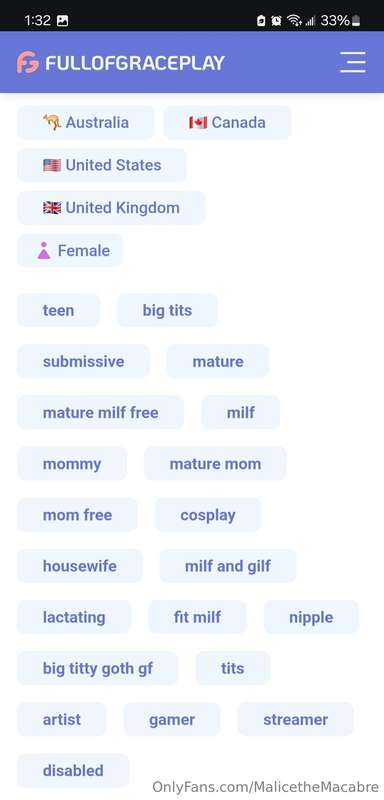The width and height of the screenshot is (384, 800).
Task: Open the cosplay tag
Action: 208,515
